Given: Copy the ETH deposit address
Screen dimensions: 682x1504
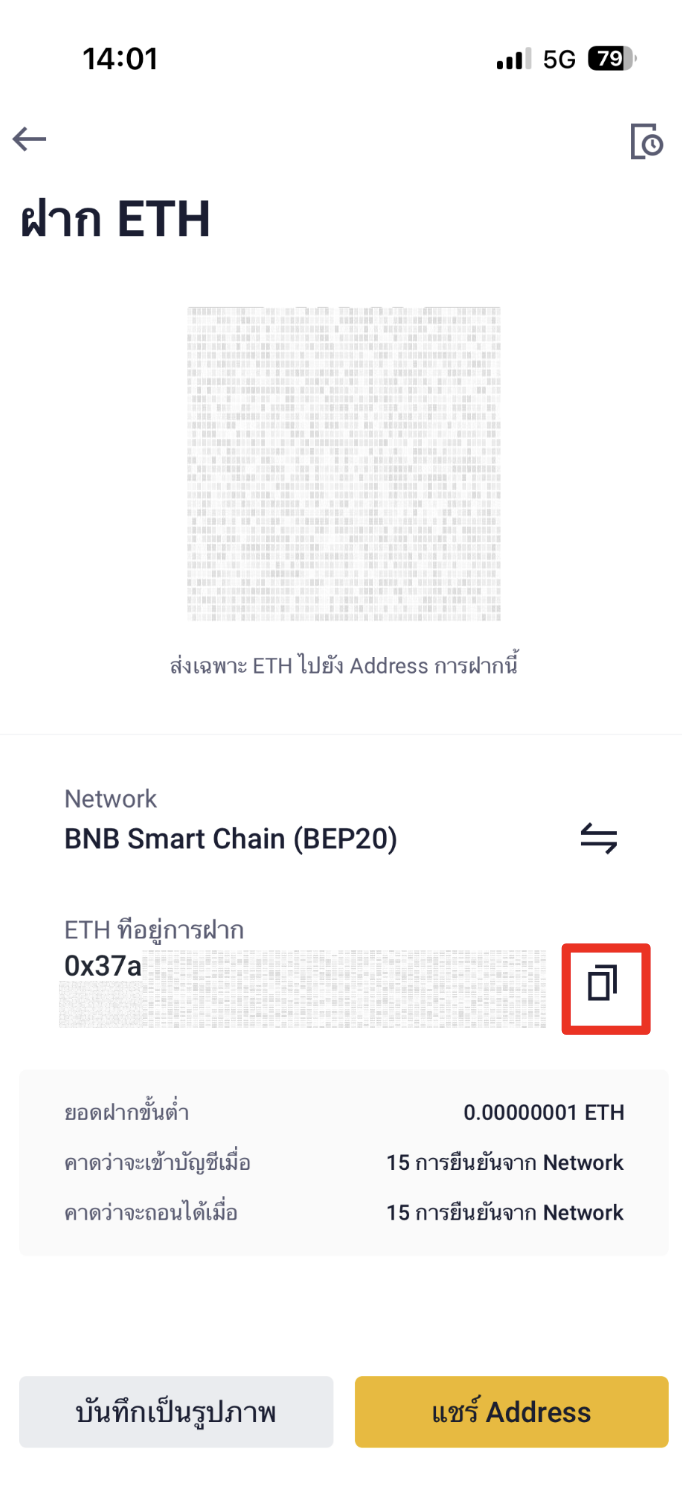Looking at the screenshot, I should [x=604, y=983].
